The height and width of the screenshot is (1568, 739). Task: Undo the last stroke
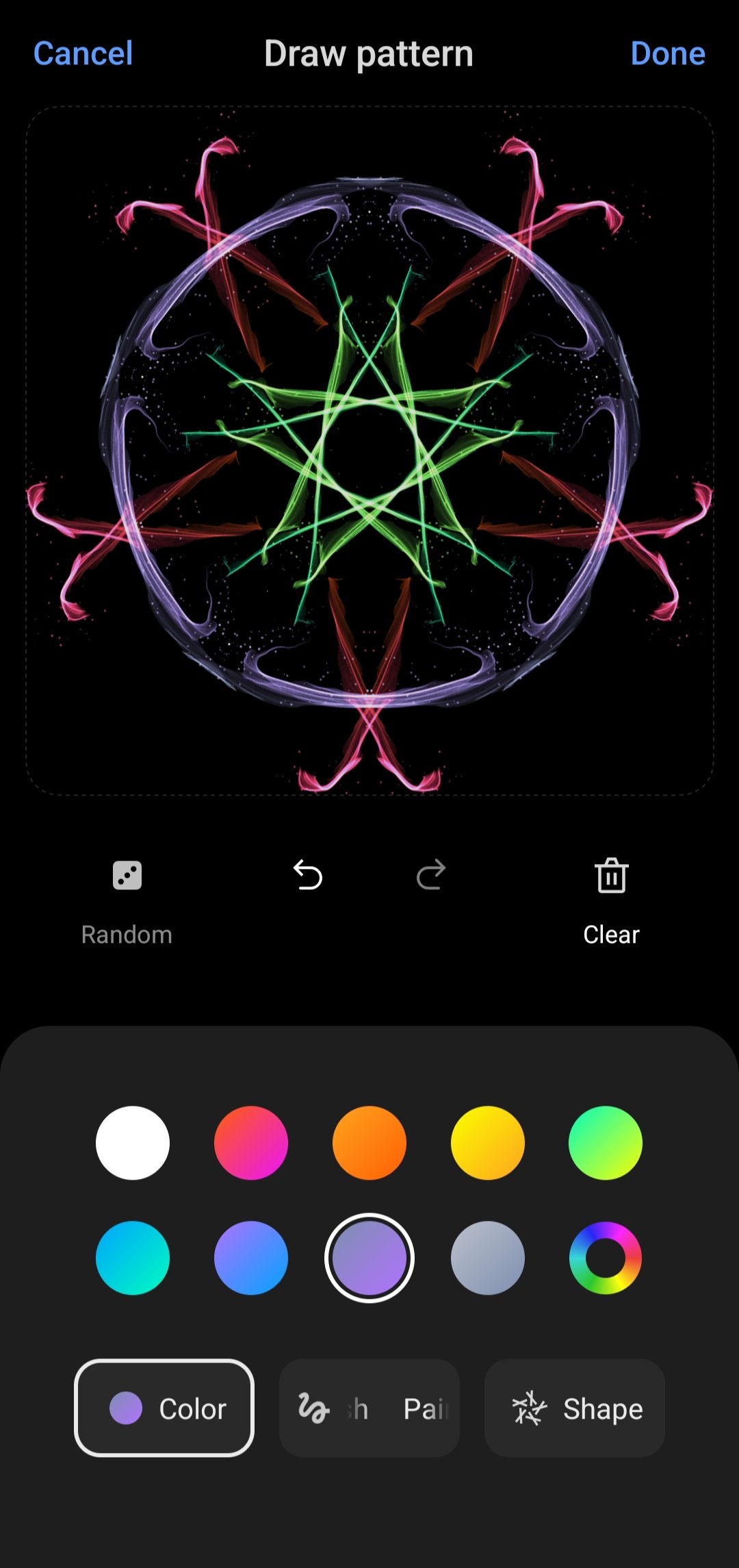click(308, 876)
